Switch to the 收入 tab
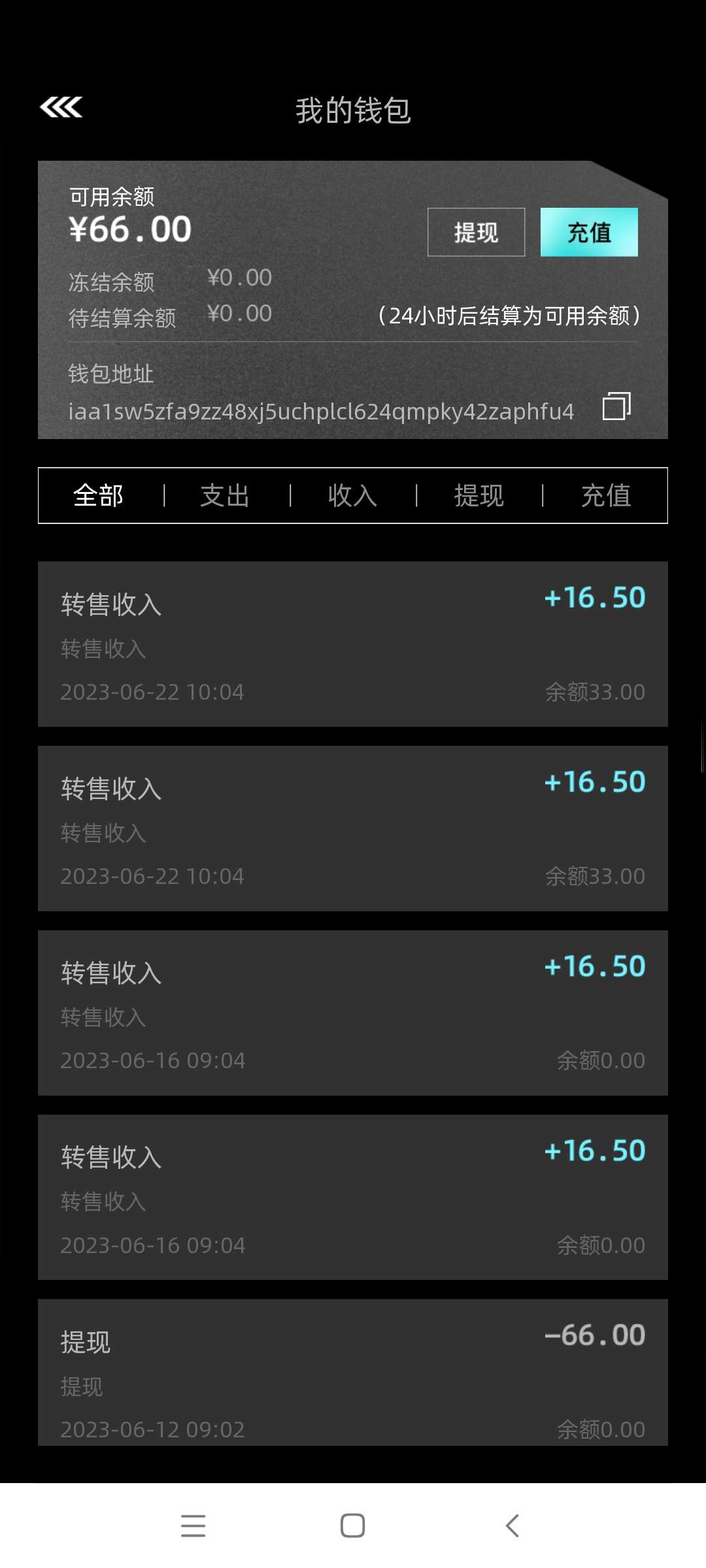706x1568 pixels. point(352,496)
